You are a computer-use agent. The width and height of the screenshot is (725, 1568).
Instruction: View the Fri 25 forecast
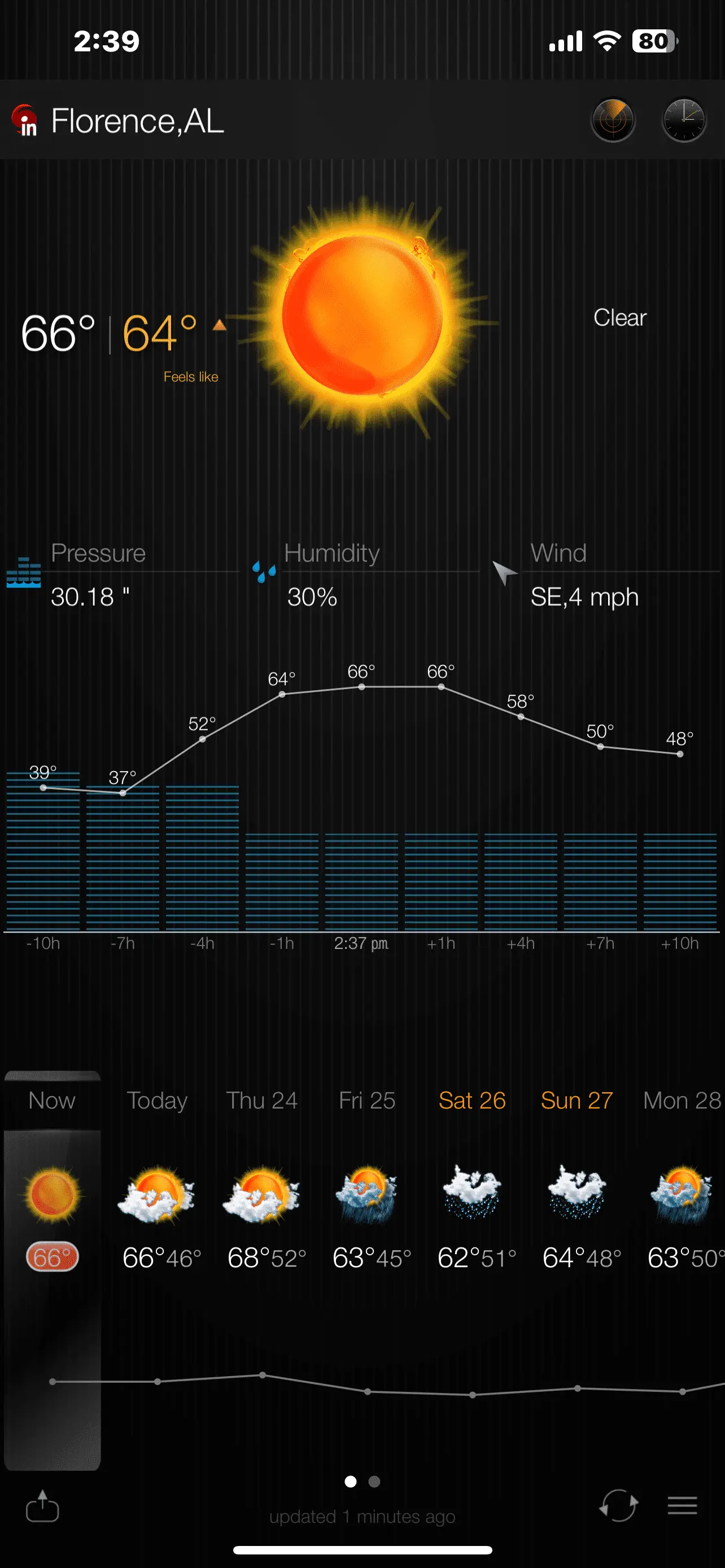(367, 1101)
